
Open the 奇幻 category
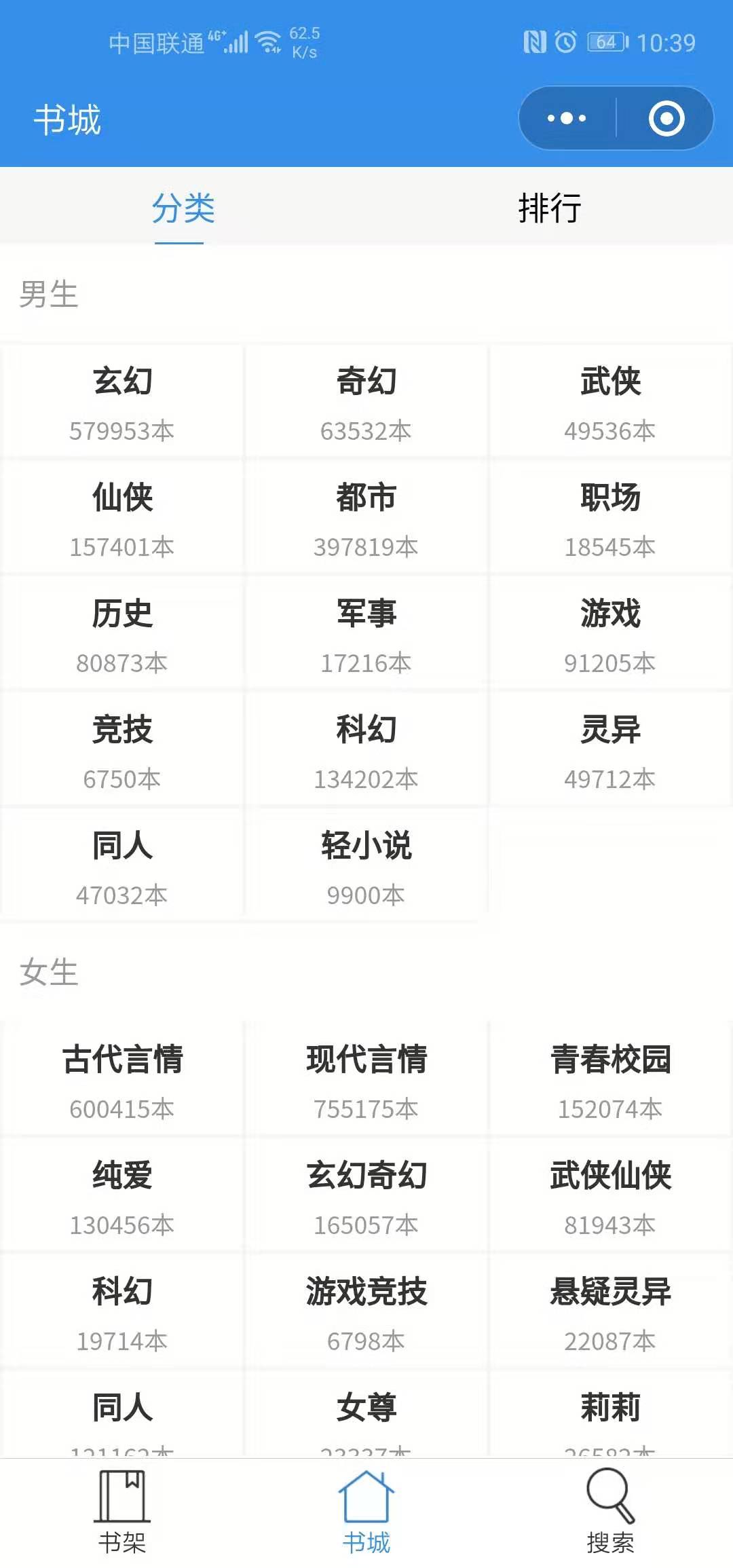pyautogui.click(x=366, y=402)
